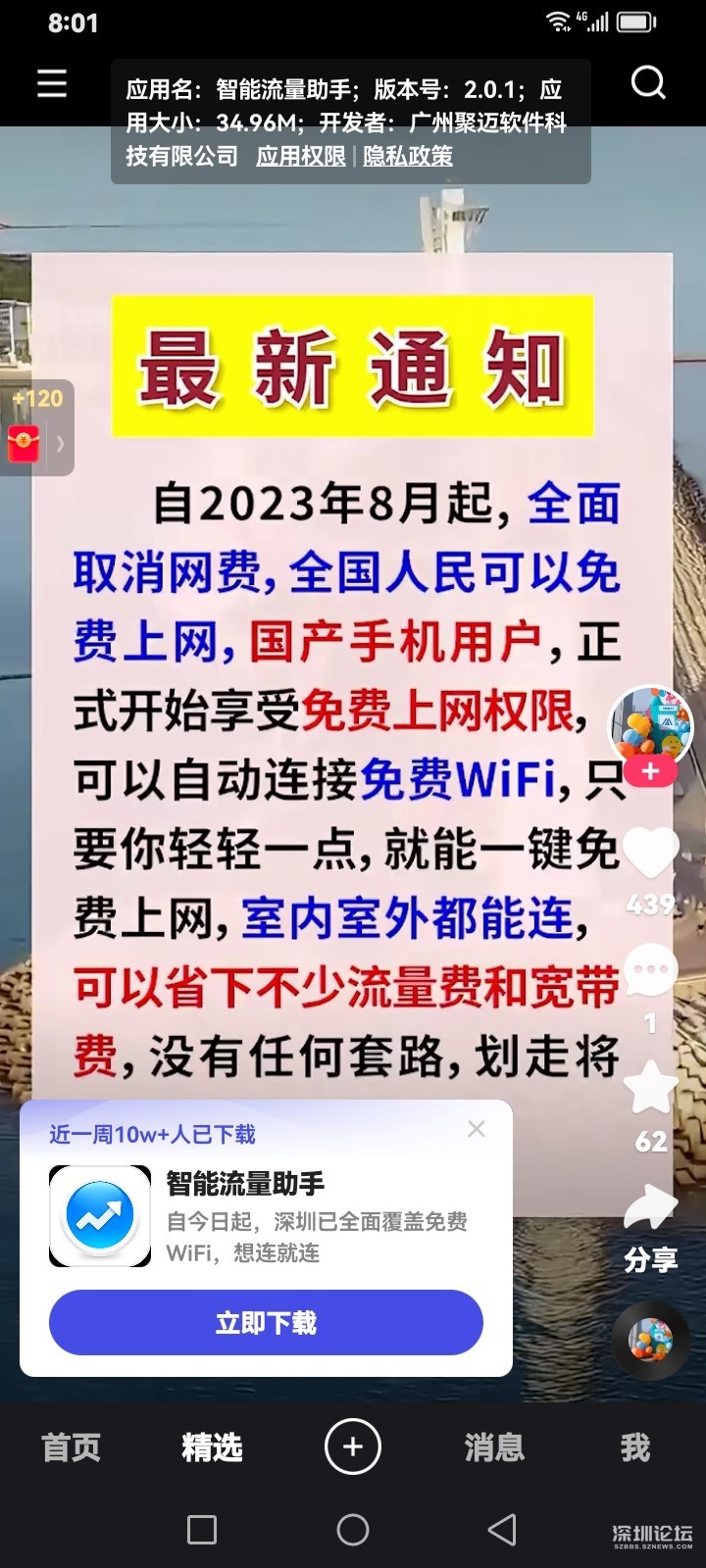706x1568 pixels.
Task: Open the 隐私政策 link
Action: 408,156
